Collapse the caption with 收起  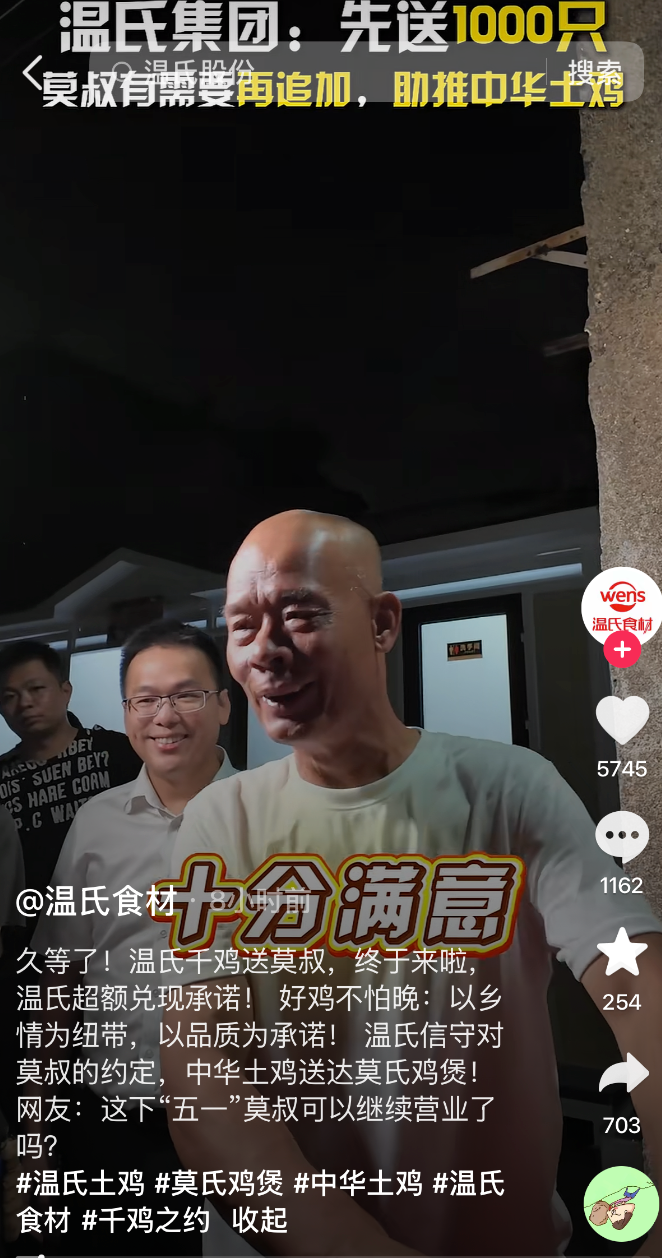[259, 1220]
